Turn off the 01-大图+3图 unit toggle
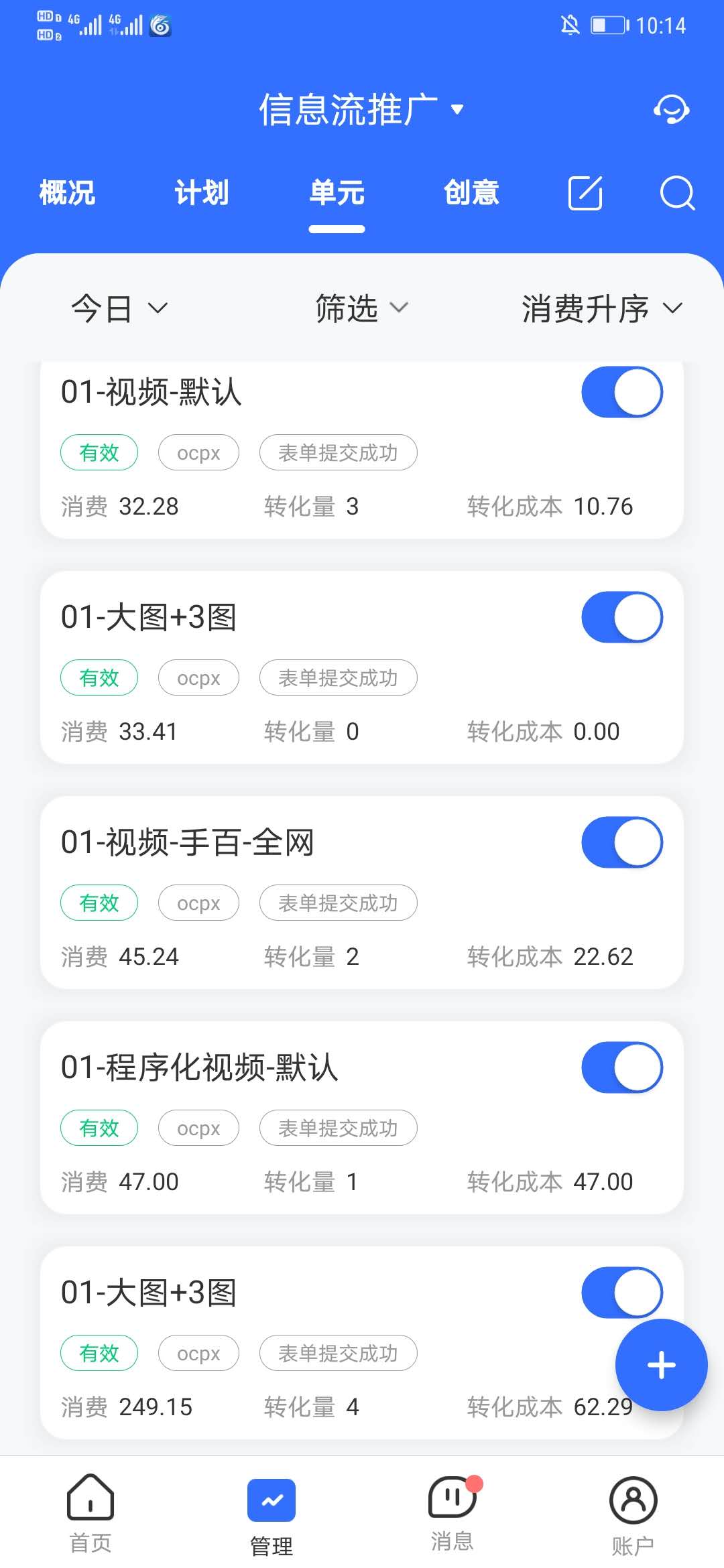Image resolution: width=724 pixels, height=1568 pixels. [x=621, y=616]
